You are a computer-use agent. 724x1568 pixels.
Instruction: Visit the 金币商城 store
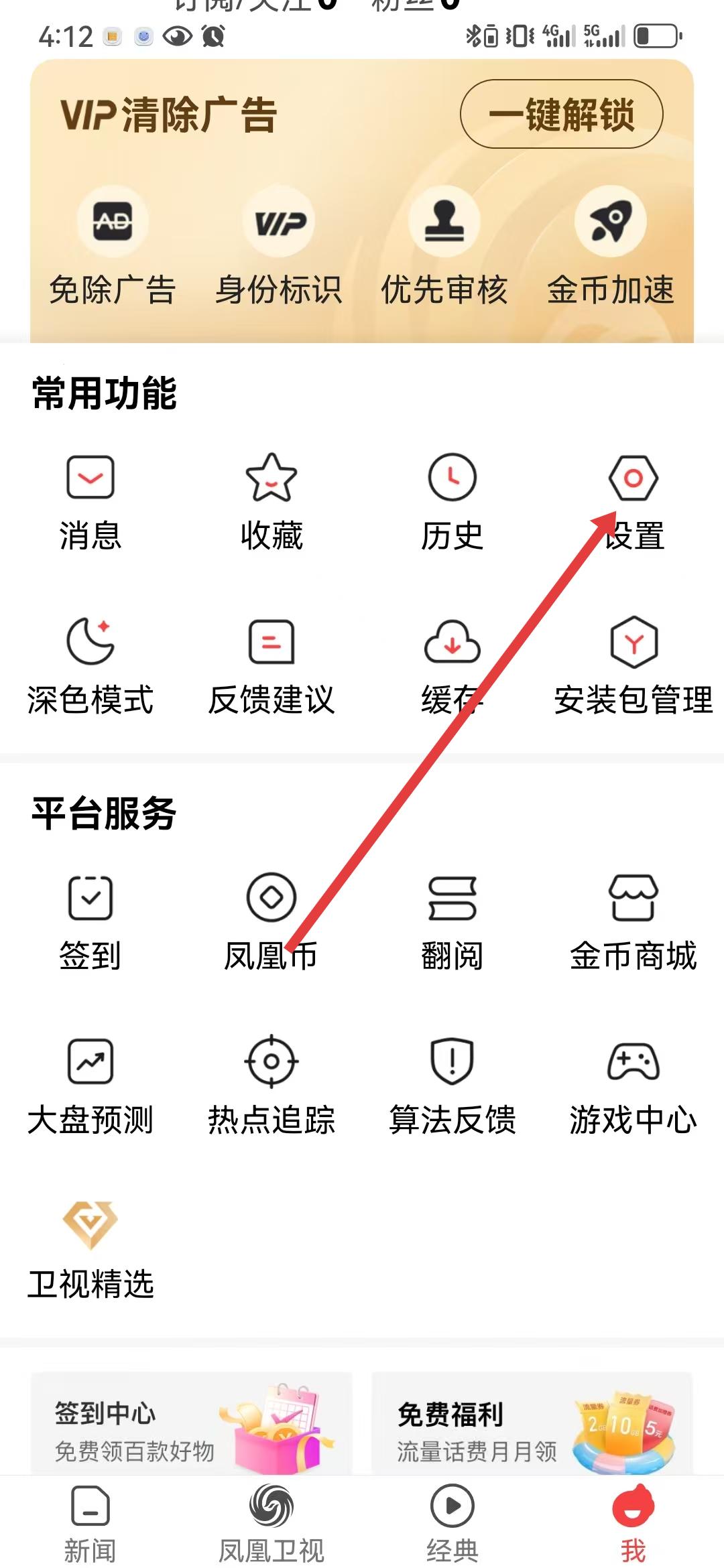[x=633, y=919]
